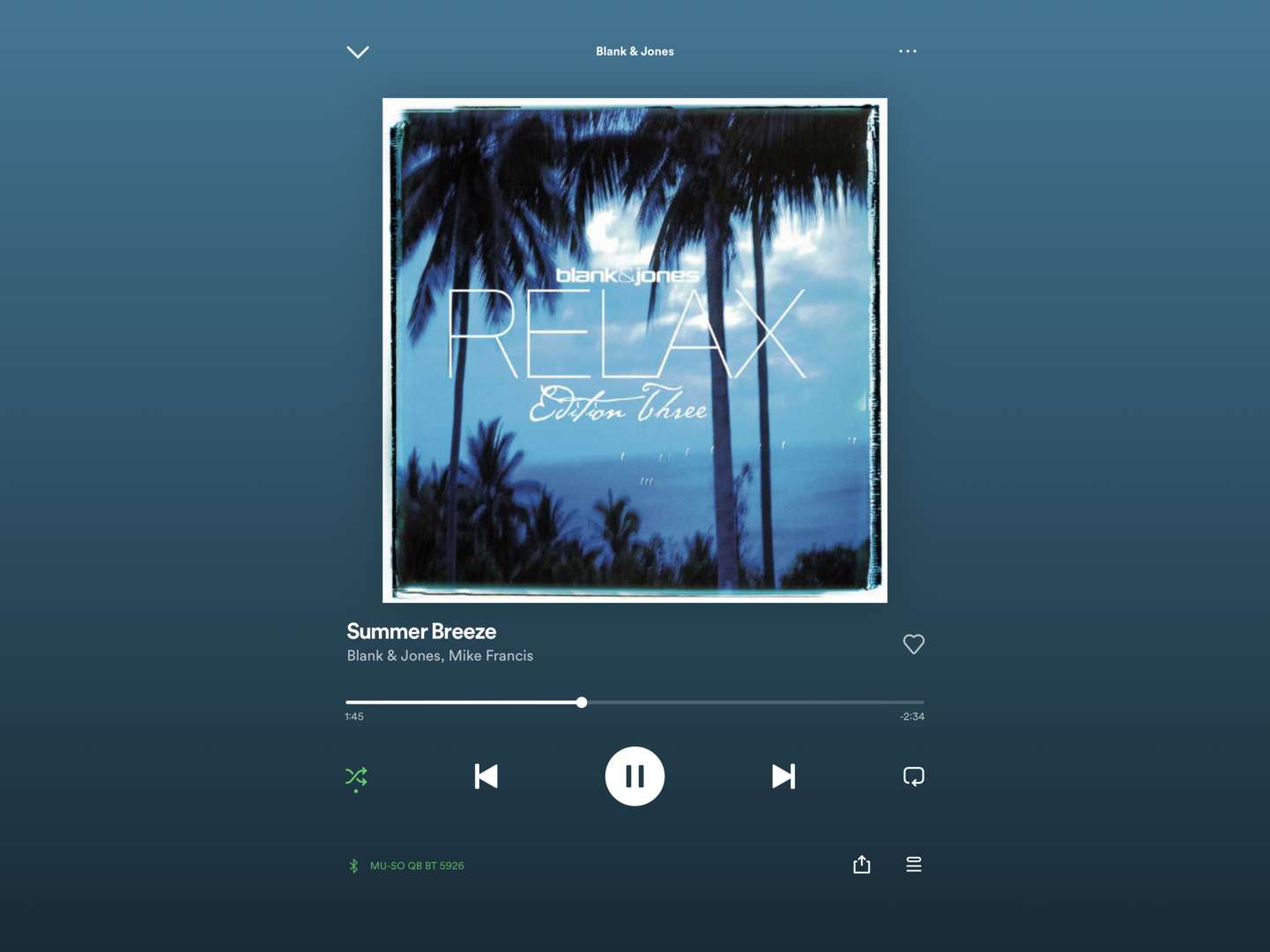The width and height of the screenshot is (1270, 952).
Task: Like Summer Breeze with the heart
Action: click(914, 644)
